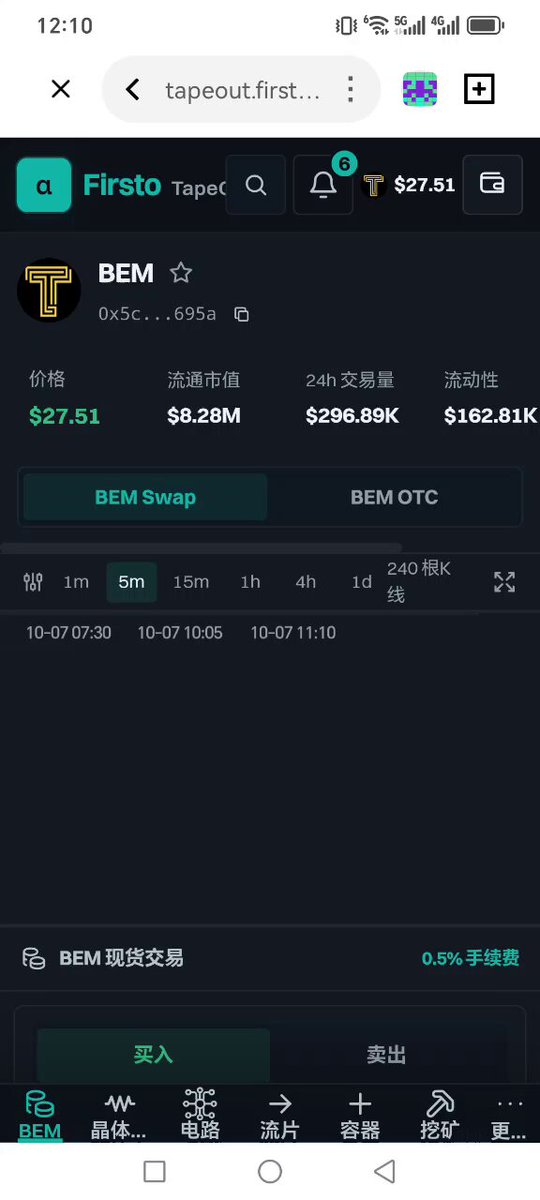The image size is (540, 1200).
Task: Switch to BEM OTC tab
Action: [x=394, y=497]
